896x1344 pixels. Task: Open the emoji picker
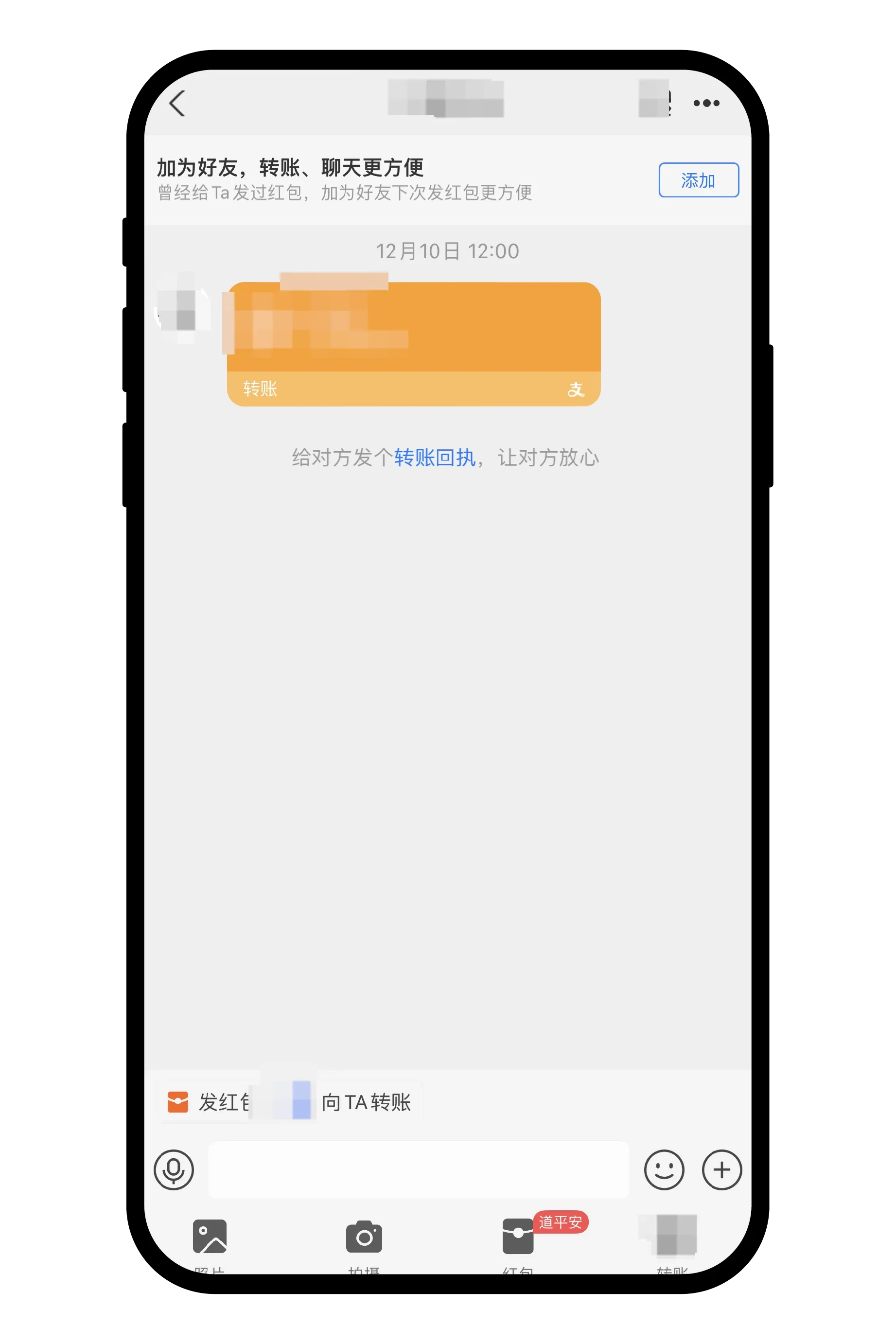pos(664,1169)
